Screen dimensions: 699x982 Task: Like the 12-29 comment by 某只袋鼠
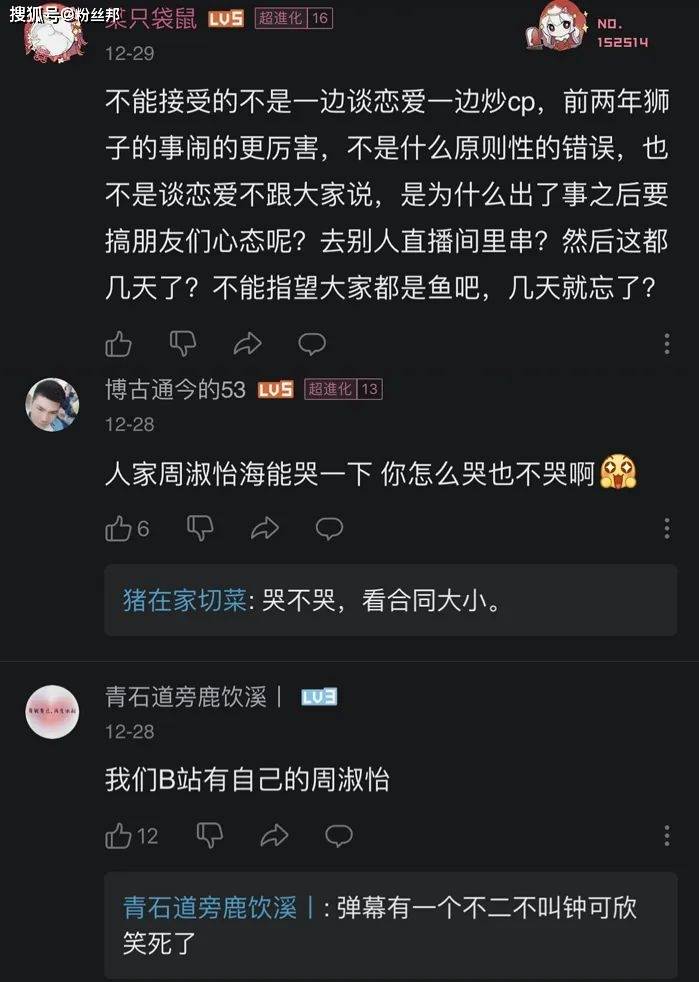tap(119, 344)
